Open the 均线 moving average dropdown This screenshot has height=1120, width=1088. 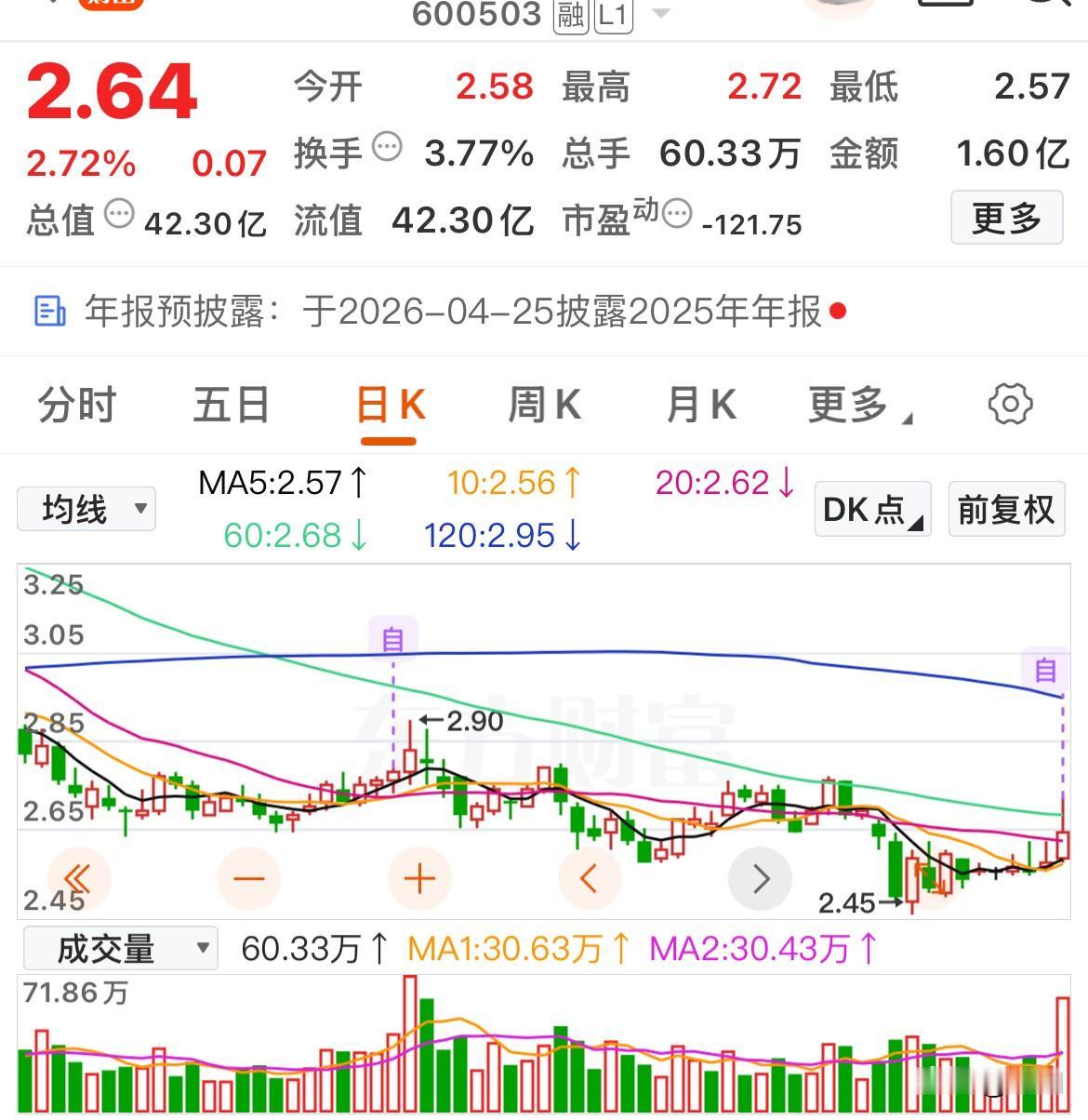86,509
